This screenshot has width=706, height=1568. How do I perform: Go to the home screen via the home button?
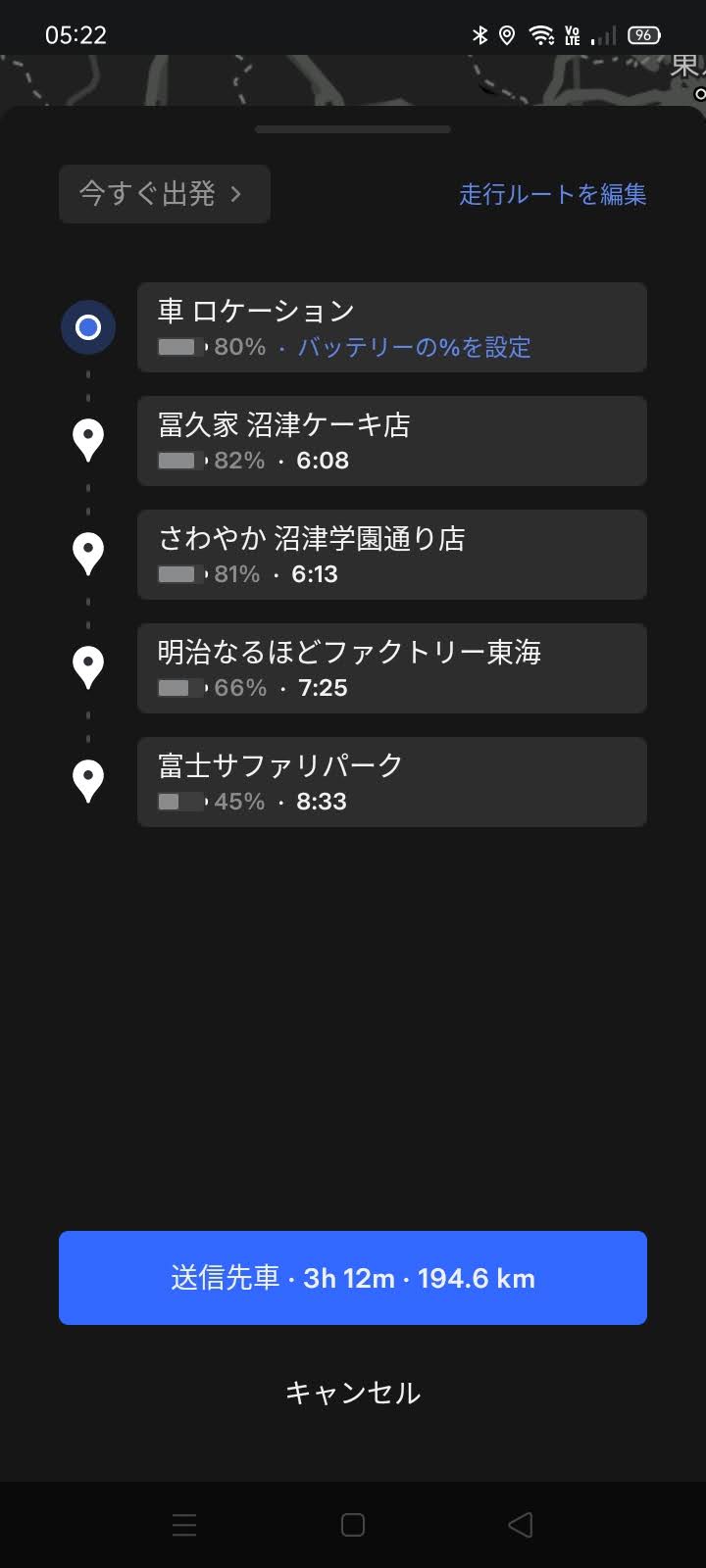point(353,1525)
